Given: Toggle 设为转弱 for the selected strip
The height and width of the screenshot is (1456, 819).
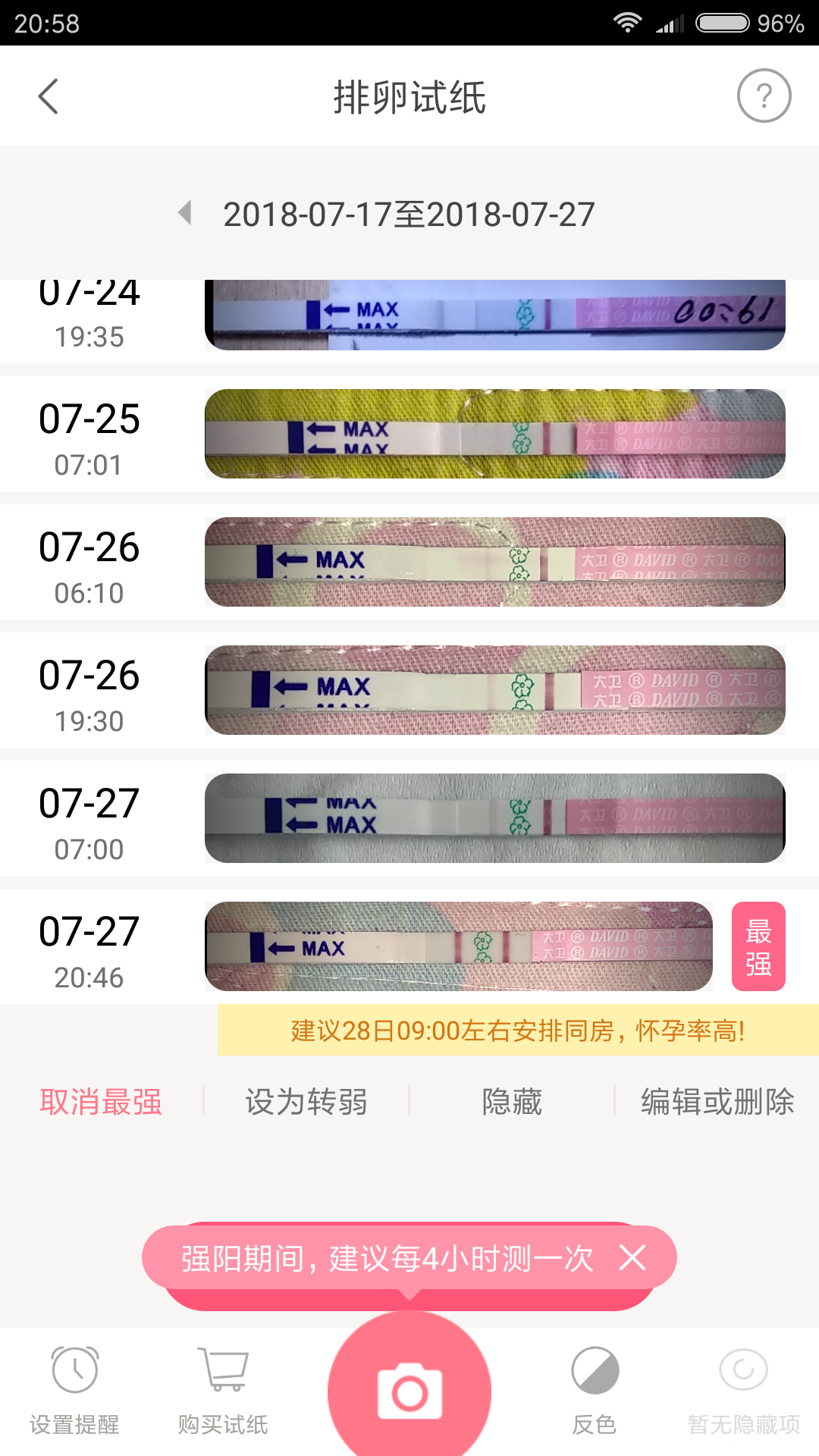Looking at the screenshot, I should (306, 1103).
